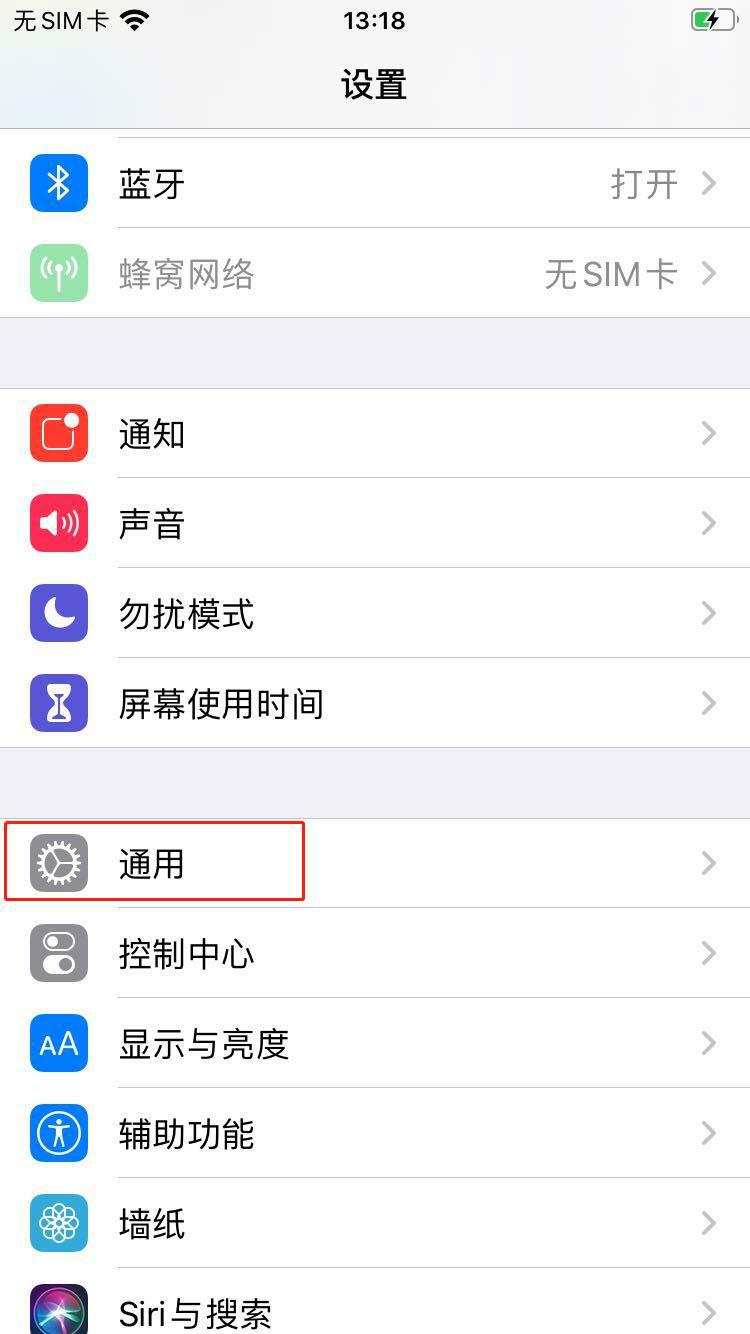The width and height of the screenshot is (750, 1334).
Task: Open 通用 (General) settings
Action: click(x=375, y=863)
